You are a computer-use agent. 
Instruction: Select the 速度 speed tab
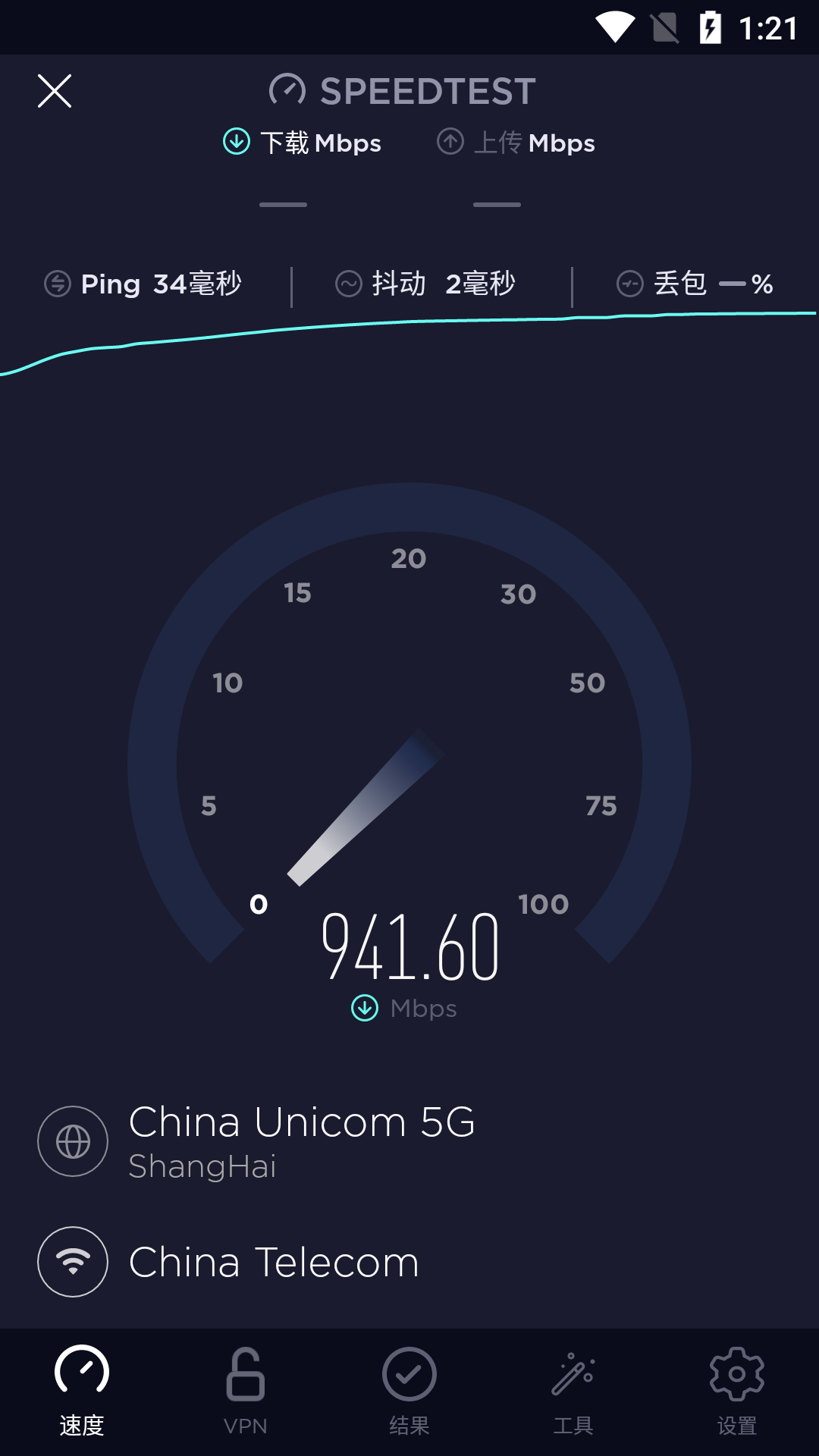click(x=82, y=1392)
